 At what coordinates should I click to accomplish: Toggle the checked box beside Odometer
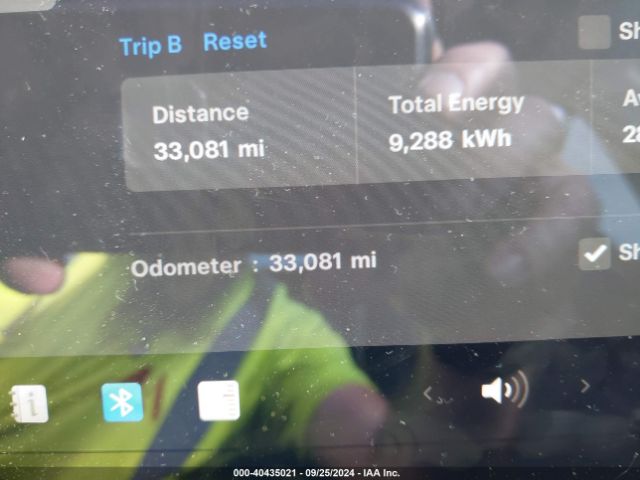click(595, 254)
